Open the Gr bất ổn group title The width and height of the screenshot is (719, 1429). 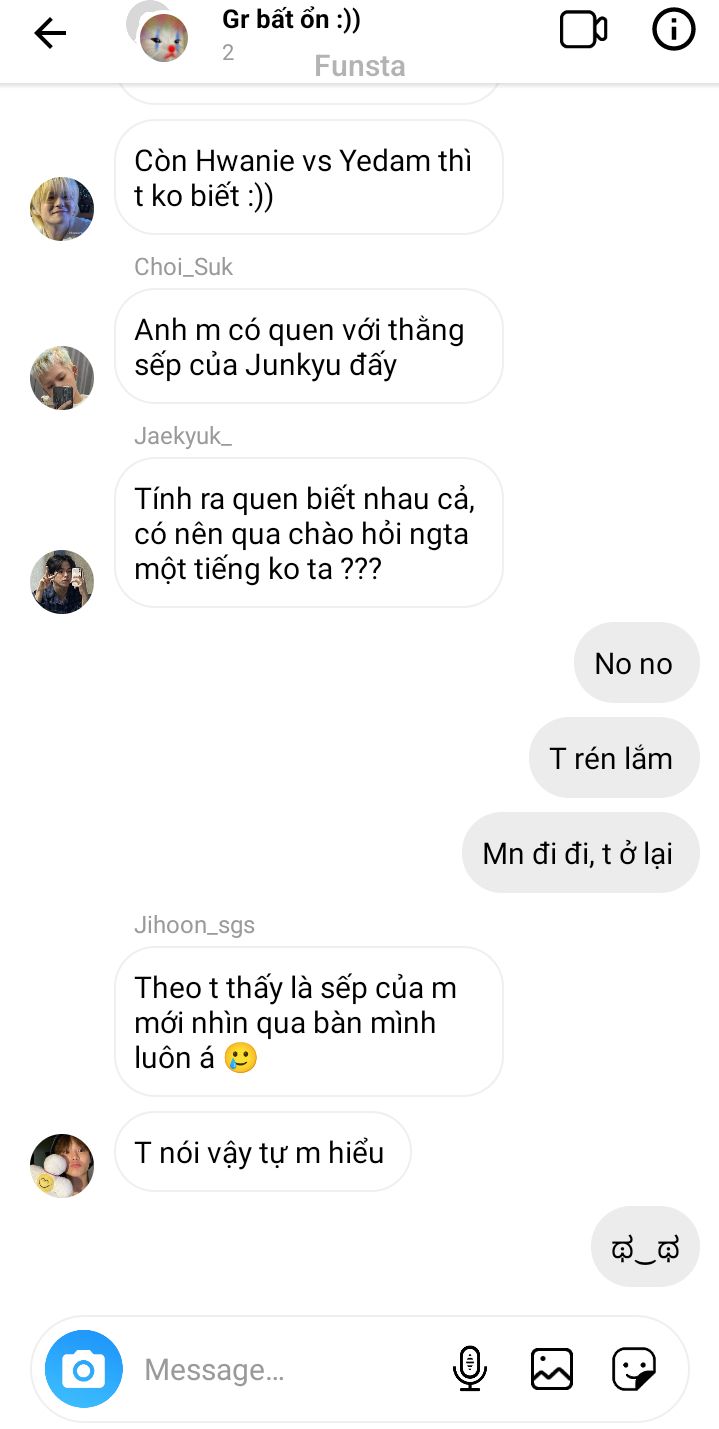[x=291, y=21]
